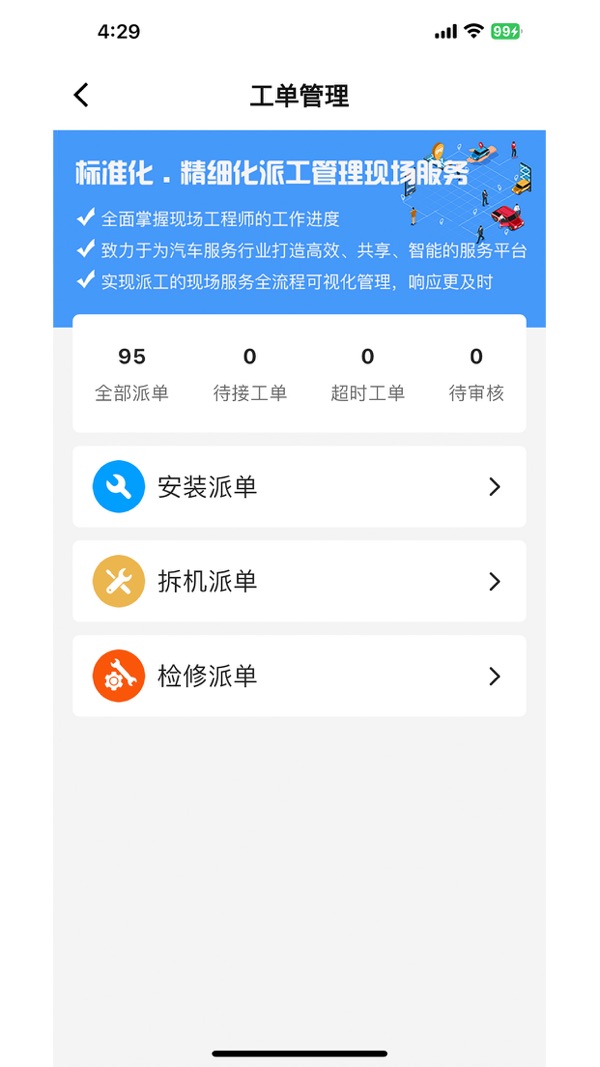Open 安装派单 row
600x1067 pixels.
click(299, 487)
